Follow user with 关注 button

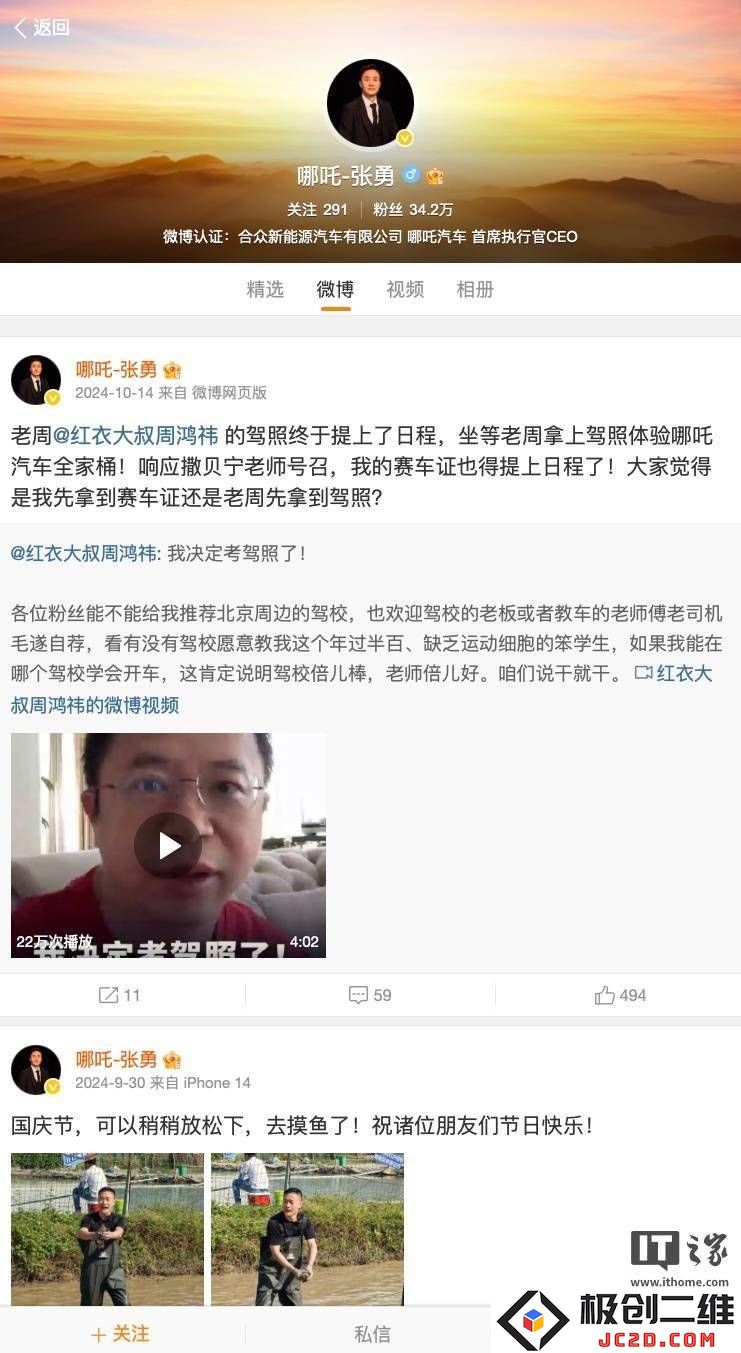(121, 1333)
